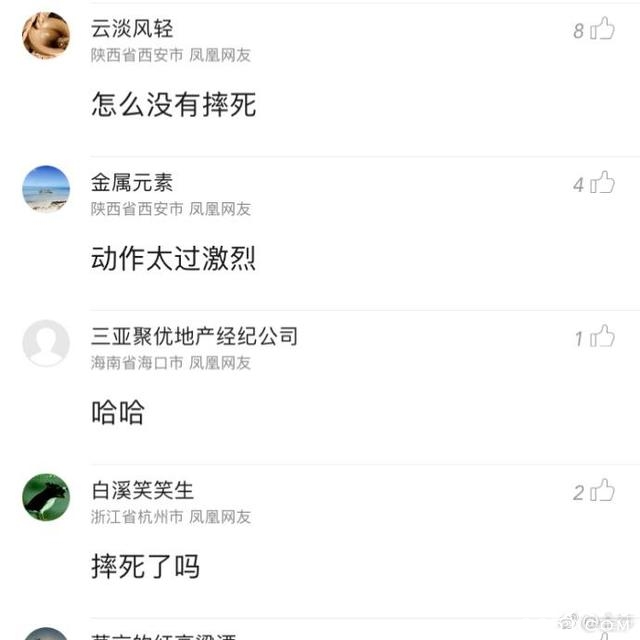View the avatar of 金属元素
The height and width of the screenshot is (640, 640).
pos(46,189)
